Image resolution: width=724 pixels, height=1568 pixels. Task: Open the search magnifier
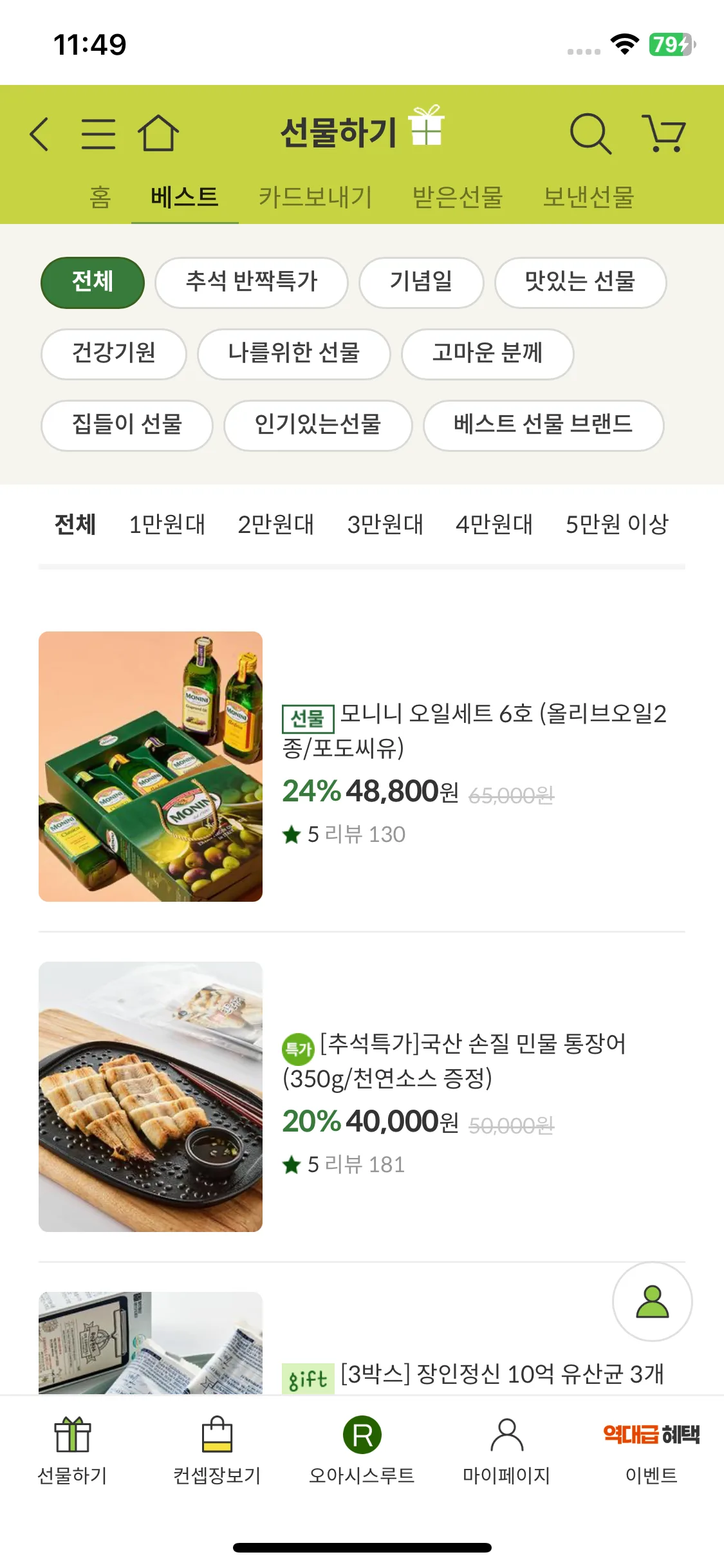click(x=589, y=134)
